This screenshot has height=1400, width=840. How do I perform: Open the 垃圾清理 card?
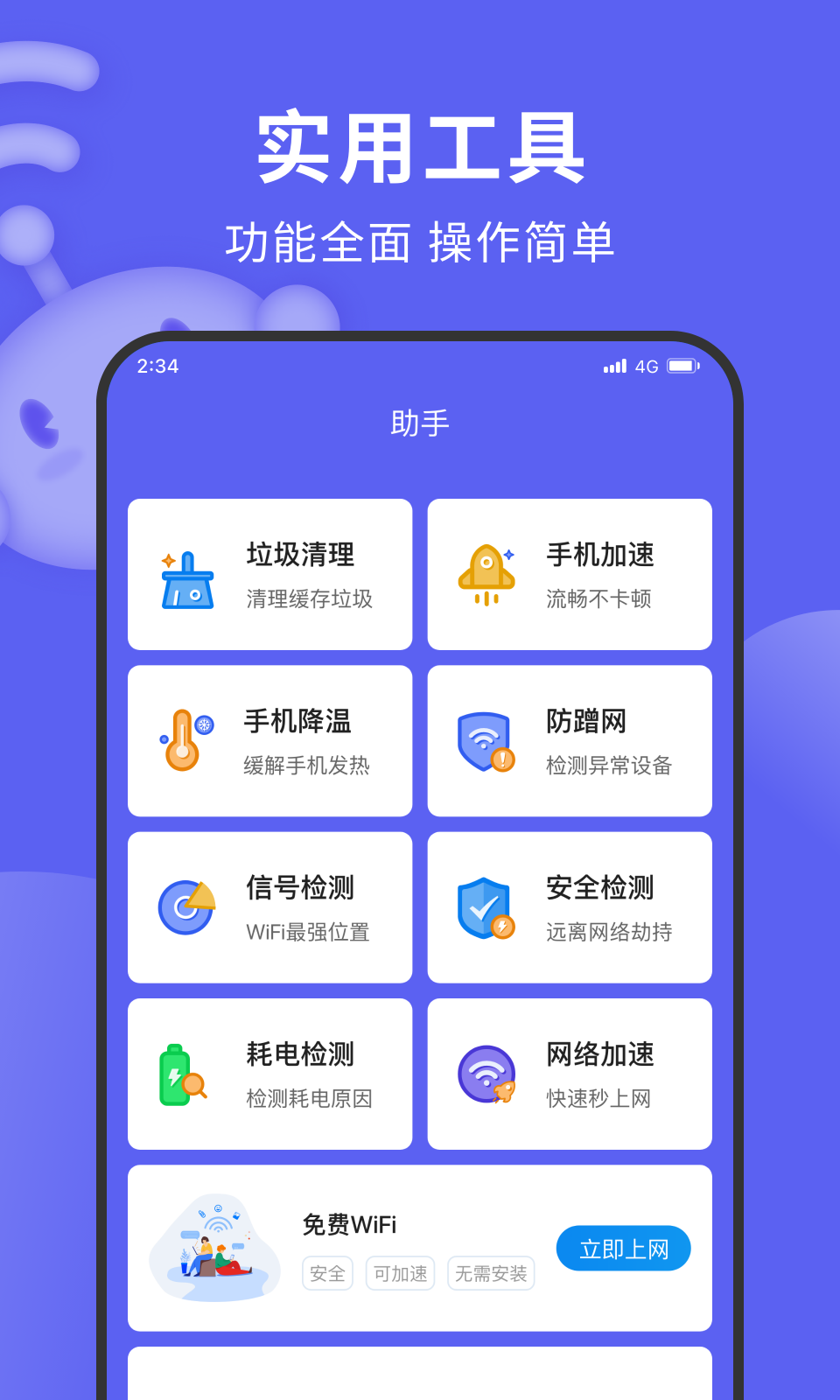269,574
